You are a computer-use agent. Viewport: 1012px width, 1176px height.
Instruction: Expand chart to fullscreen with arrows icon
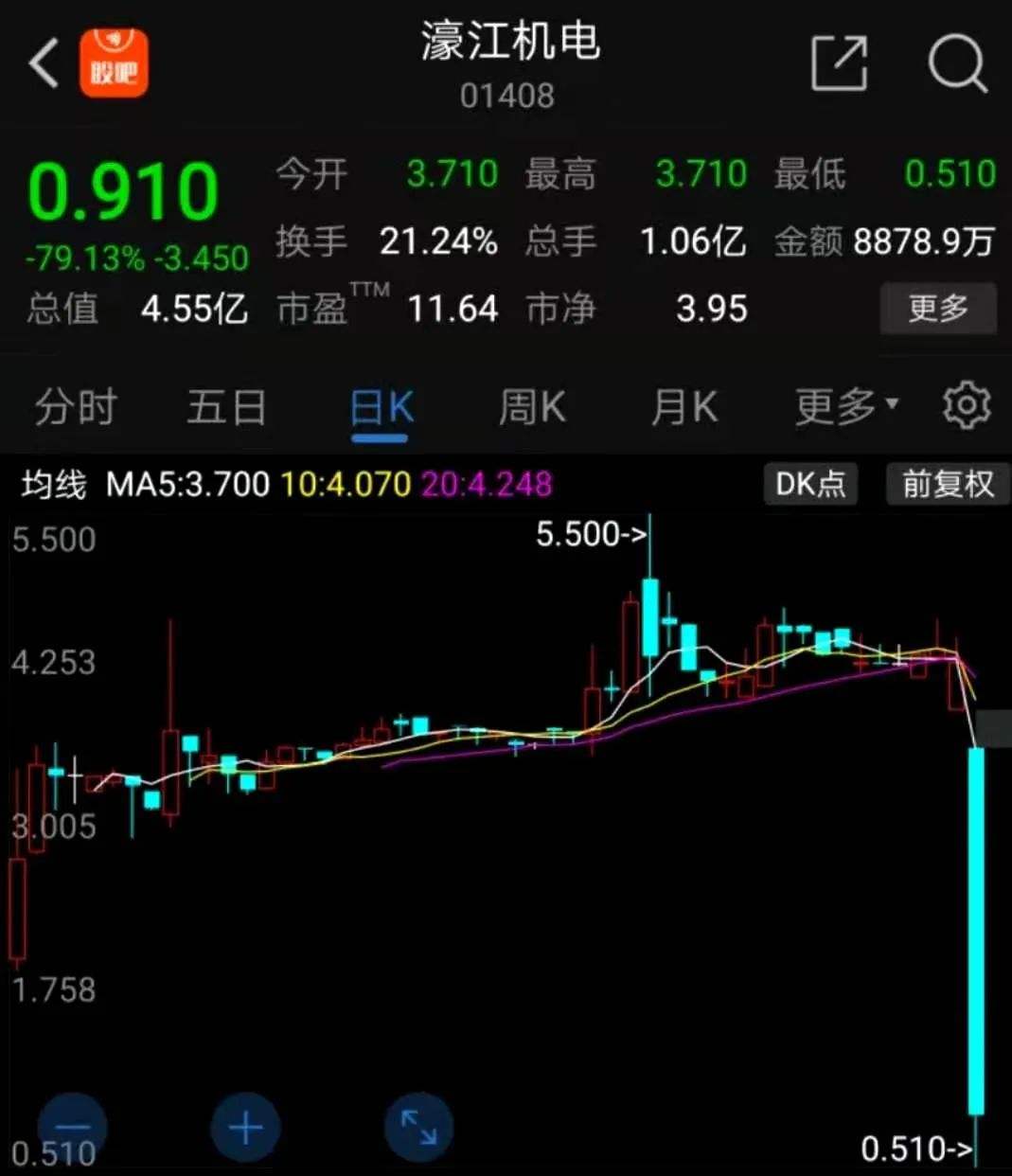coord(417,1127)
